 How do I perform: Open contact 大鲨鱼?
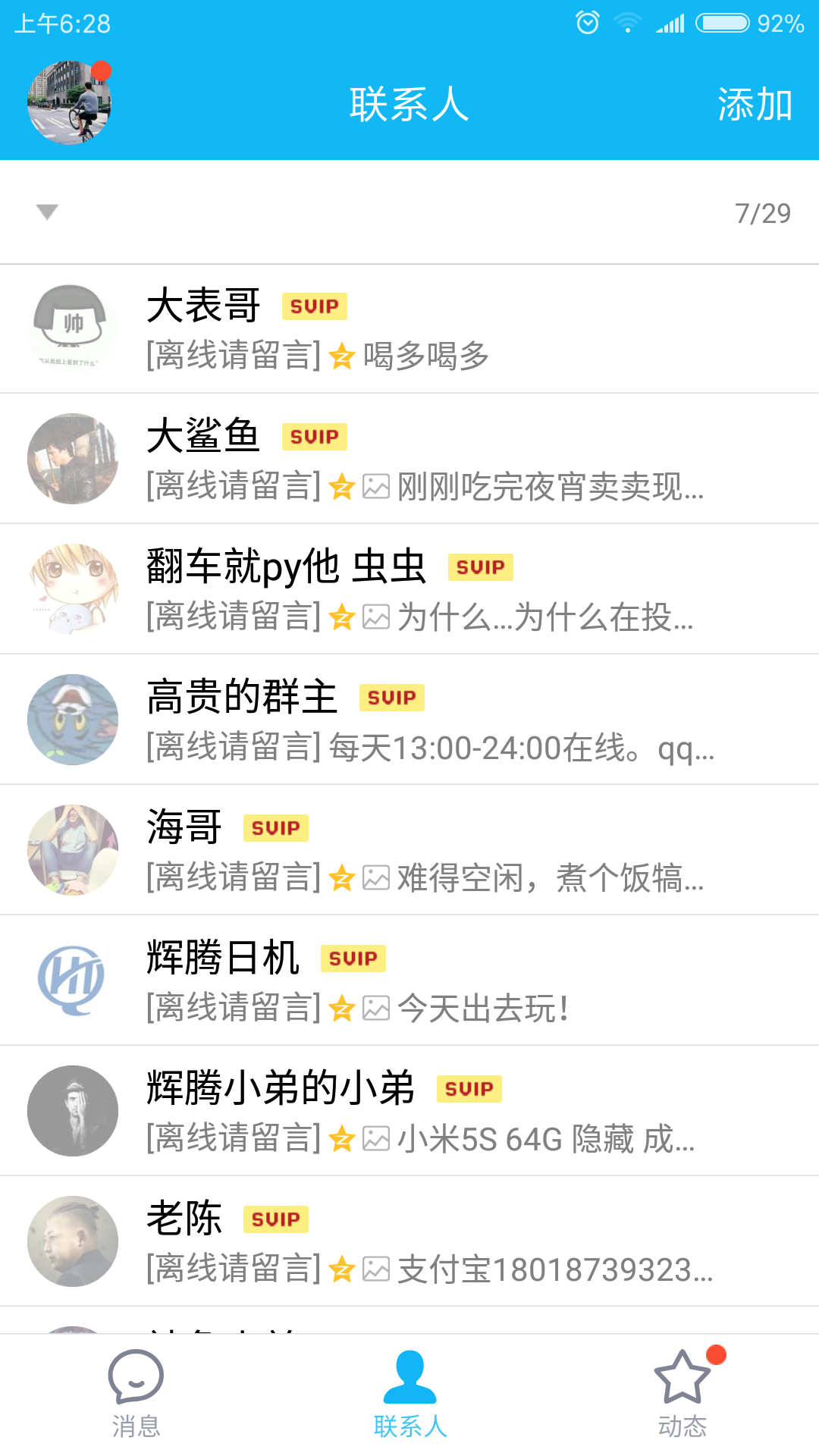click(x=409, y=460)
